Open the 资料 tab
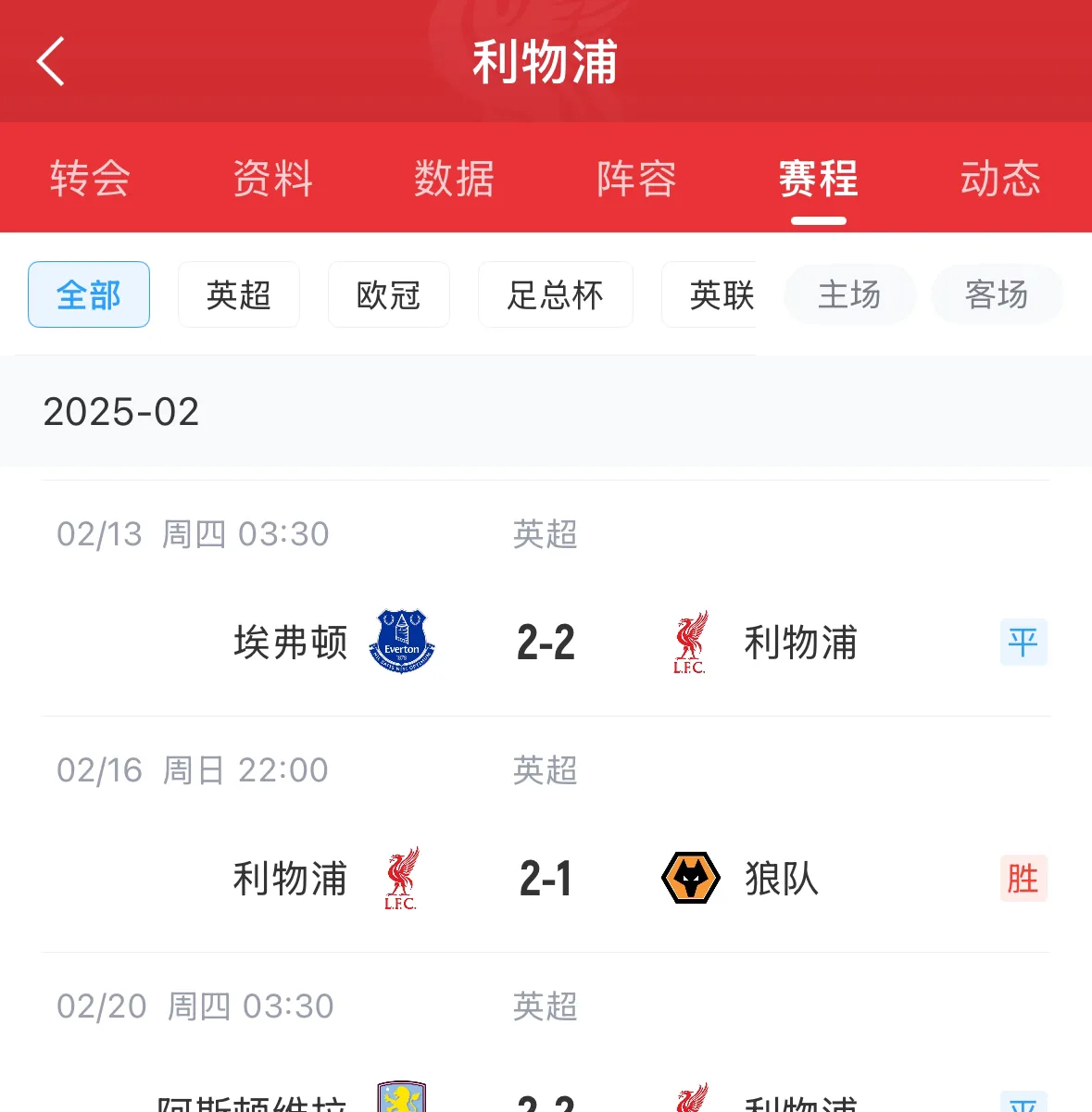The image size is (1092, 1112). [x=272, y=178]
